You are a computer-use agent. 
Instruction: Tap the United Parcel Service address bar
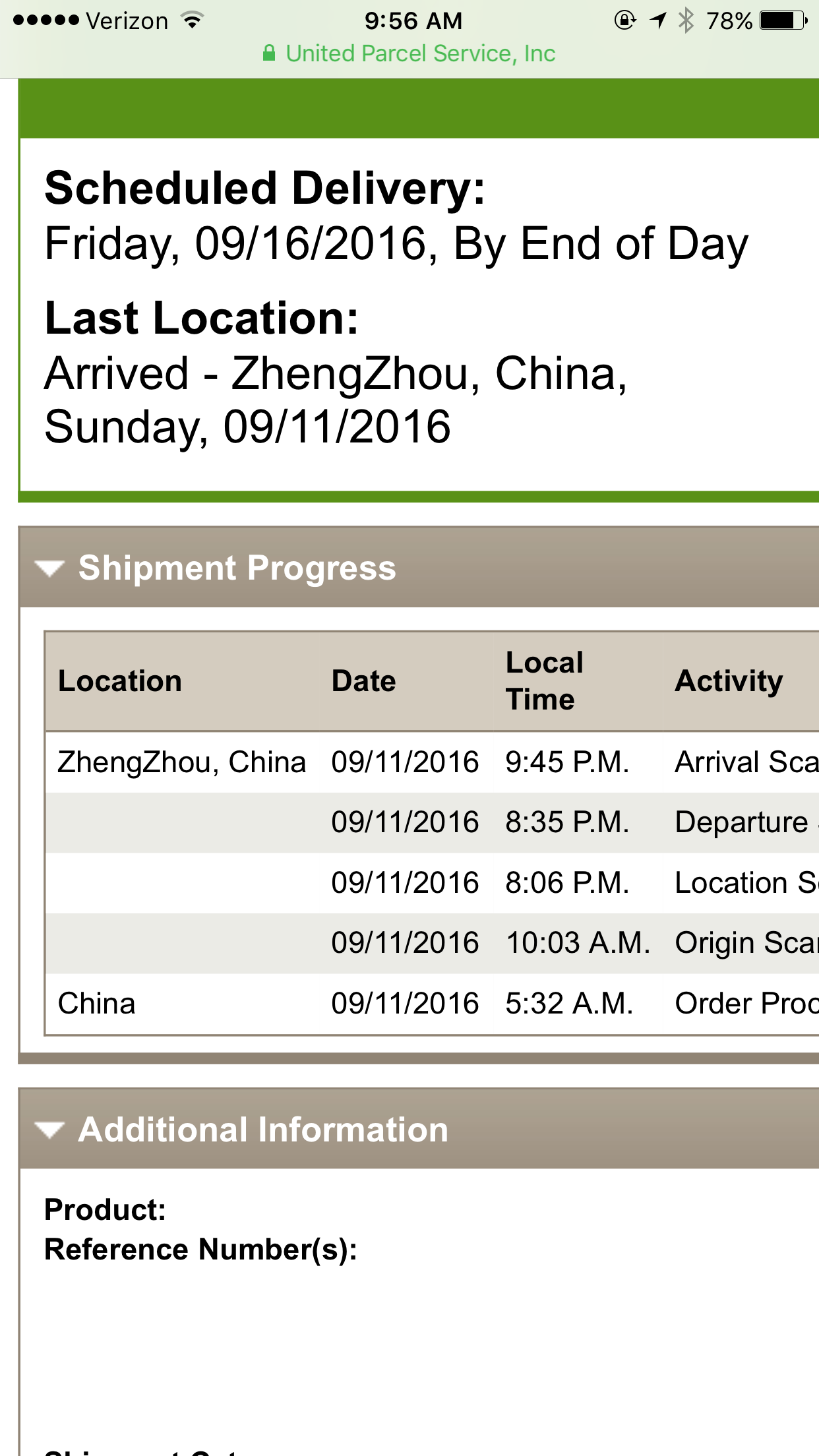[x=409, y=53]
